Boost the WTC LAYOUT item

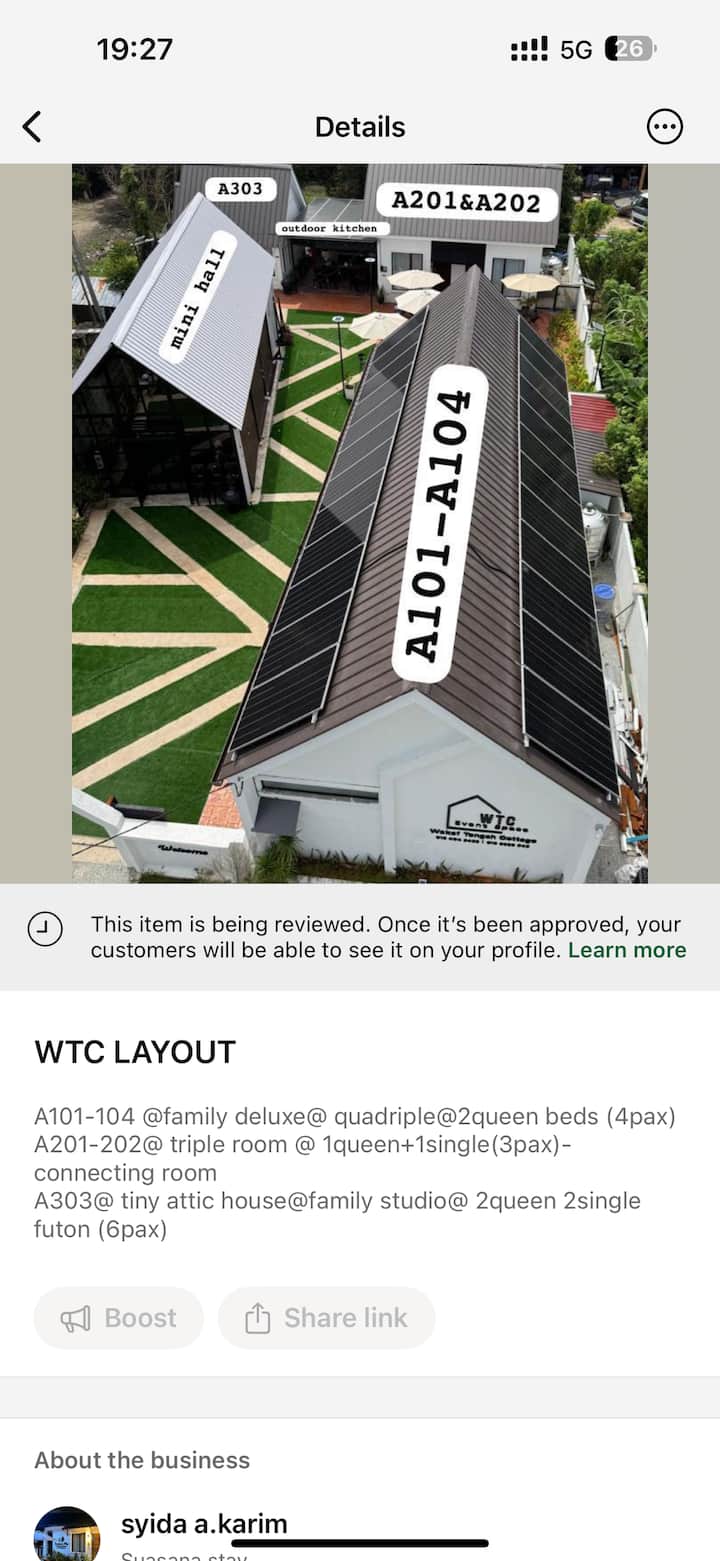pos(119,1318)
